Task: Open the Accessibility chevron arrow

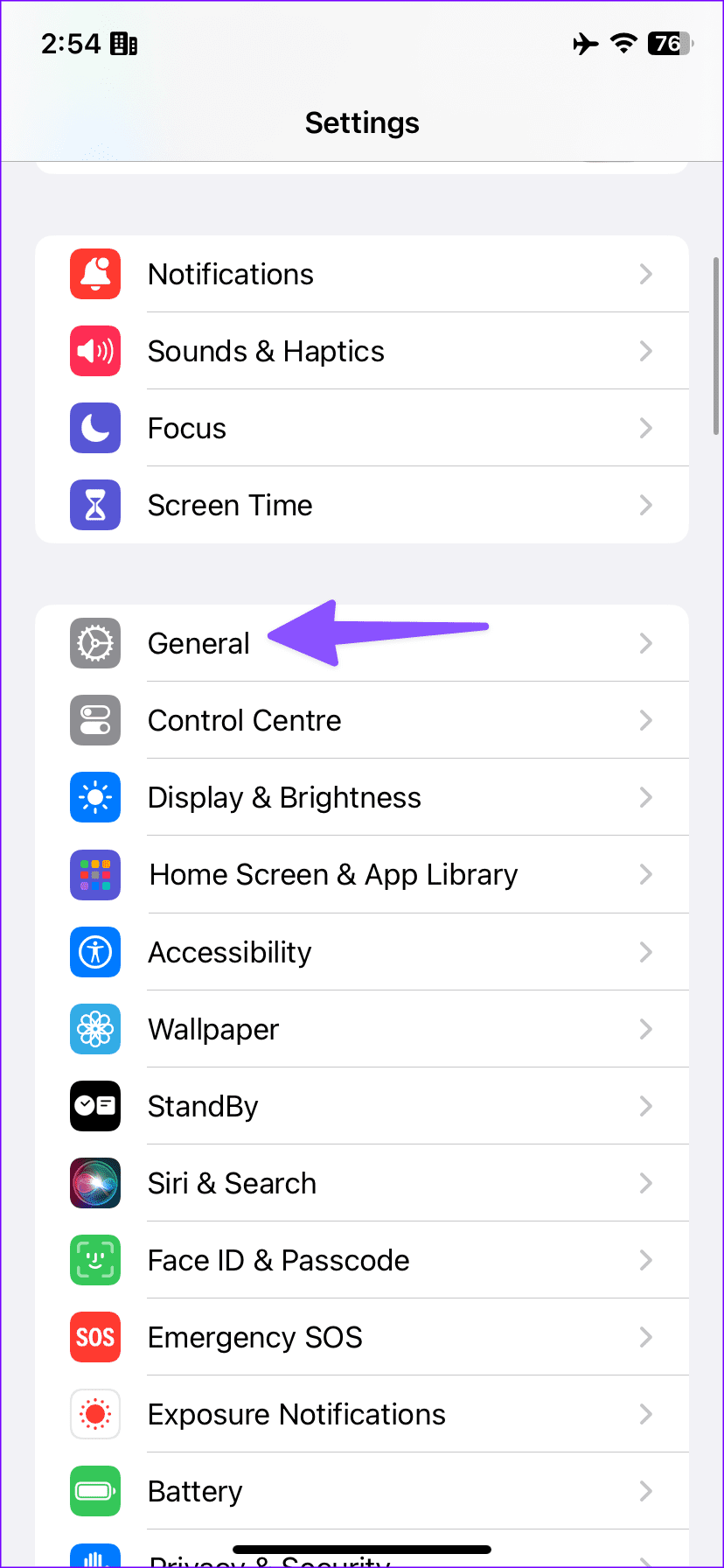Action: coord(645,952)
